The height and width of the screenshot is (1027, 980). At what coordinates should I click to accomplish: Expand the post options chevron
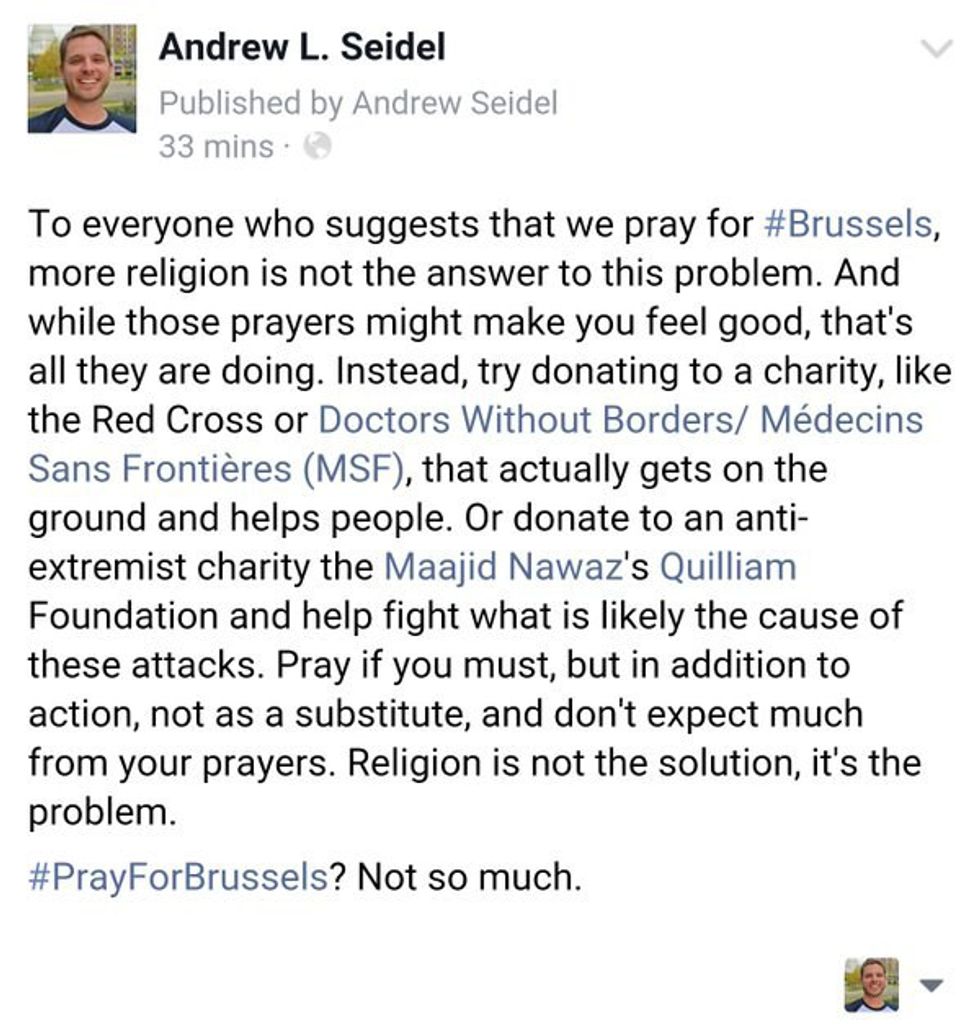(x=937, y=49)
